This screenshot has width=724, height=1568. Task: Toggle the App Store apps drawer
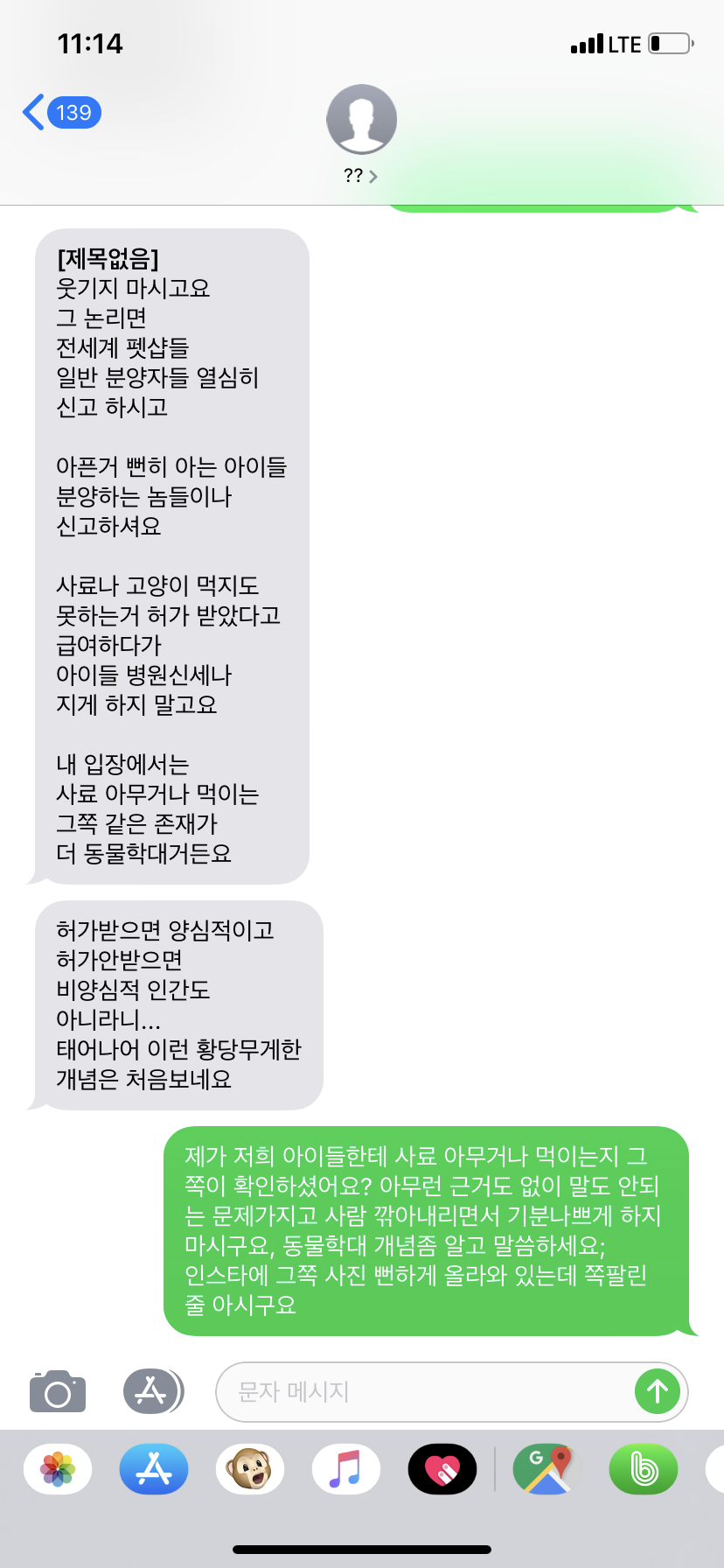point(152,1391)
